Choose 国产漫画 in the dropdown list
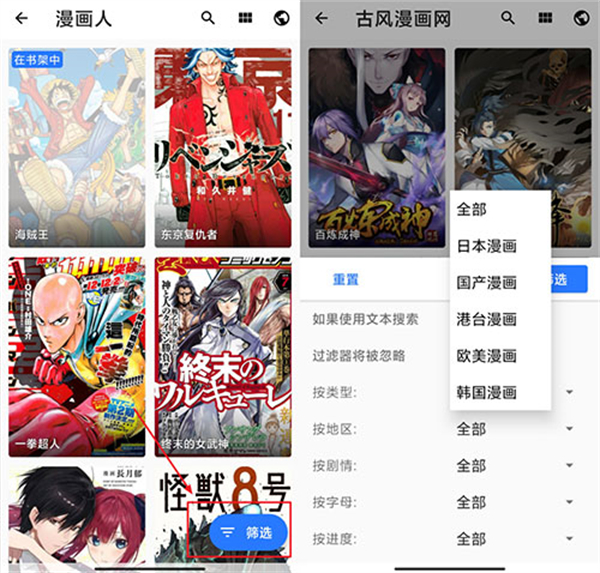This screenshot has height=573, width=600. click(x=486, y=282)
